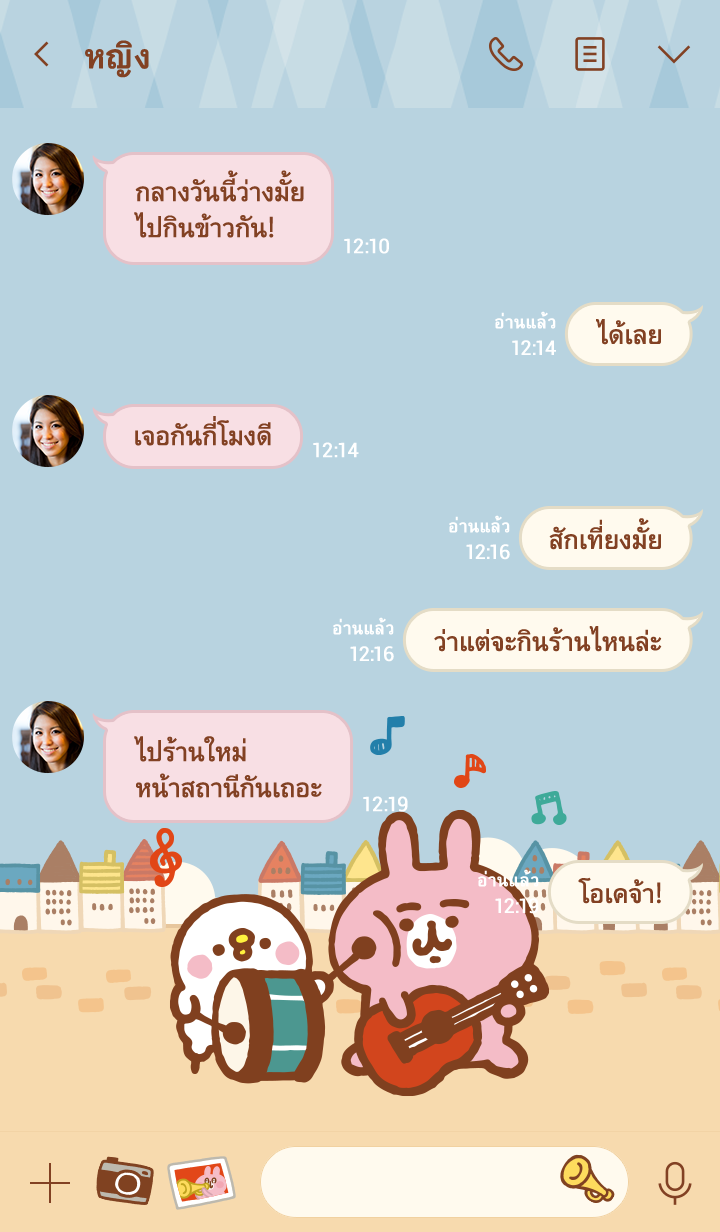Open the plus attachment menu
The height and width of the screenshot is (1232, 720).
click(x=50, y=1183)
